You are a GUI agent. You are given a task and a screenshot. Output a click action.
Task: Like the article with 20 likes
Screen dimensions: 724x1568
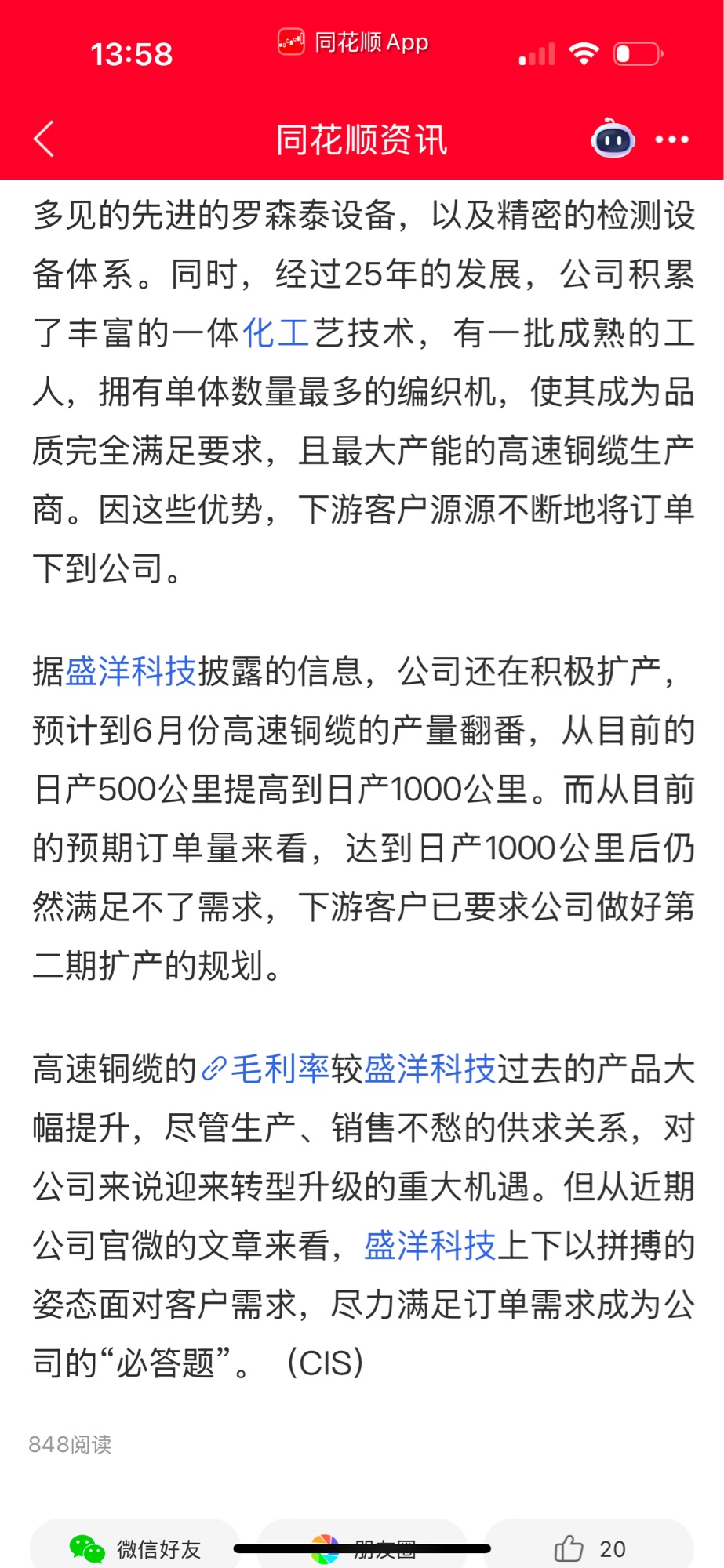[589, 1546]
